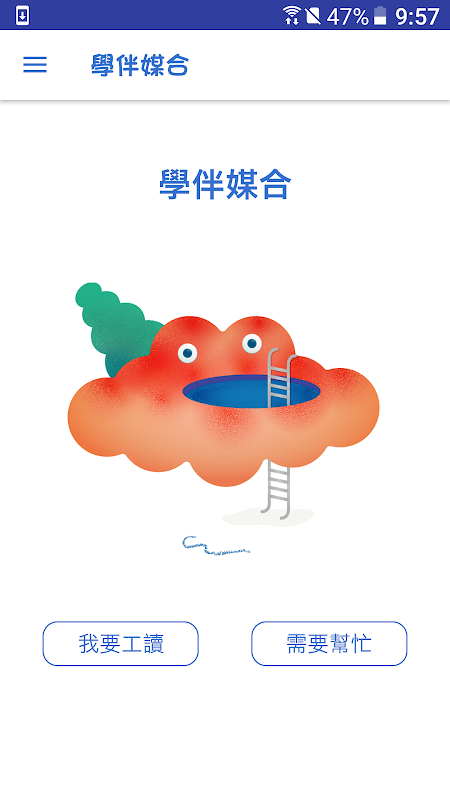The height and width of the screenshot is (800, 450).
Task: Open the hamburger drawer menu
Action: (35, 65)
